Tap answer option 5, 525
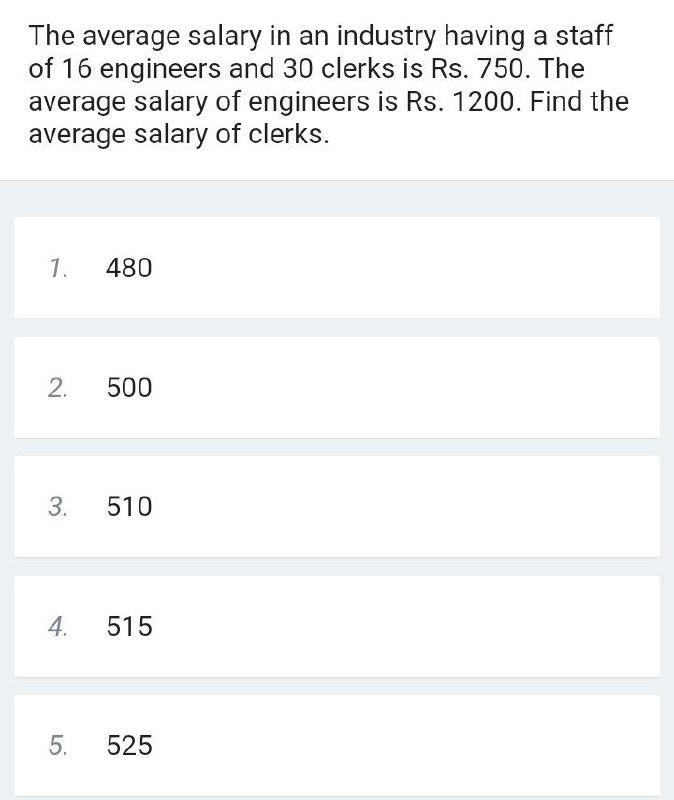 (336, 746)
